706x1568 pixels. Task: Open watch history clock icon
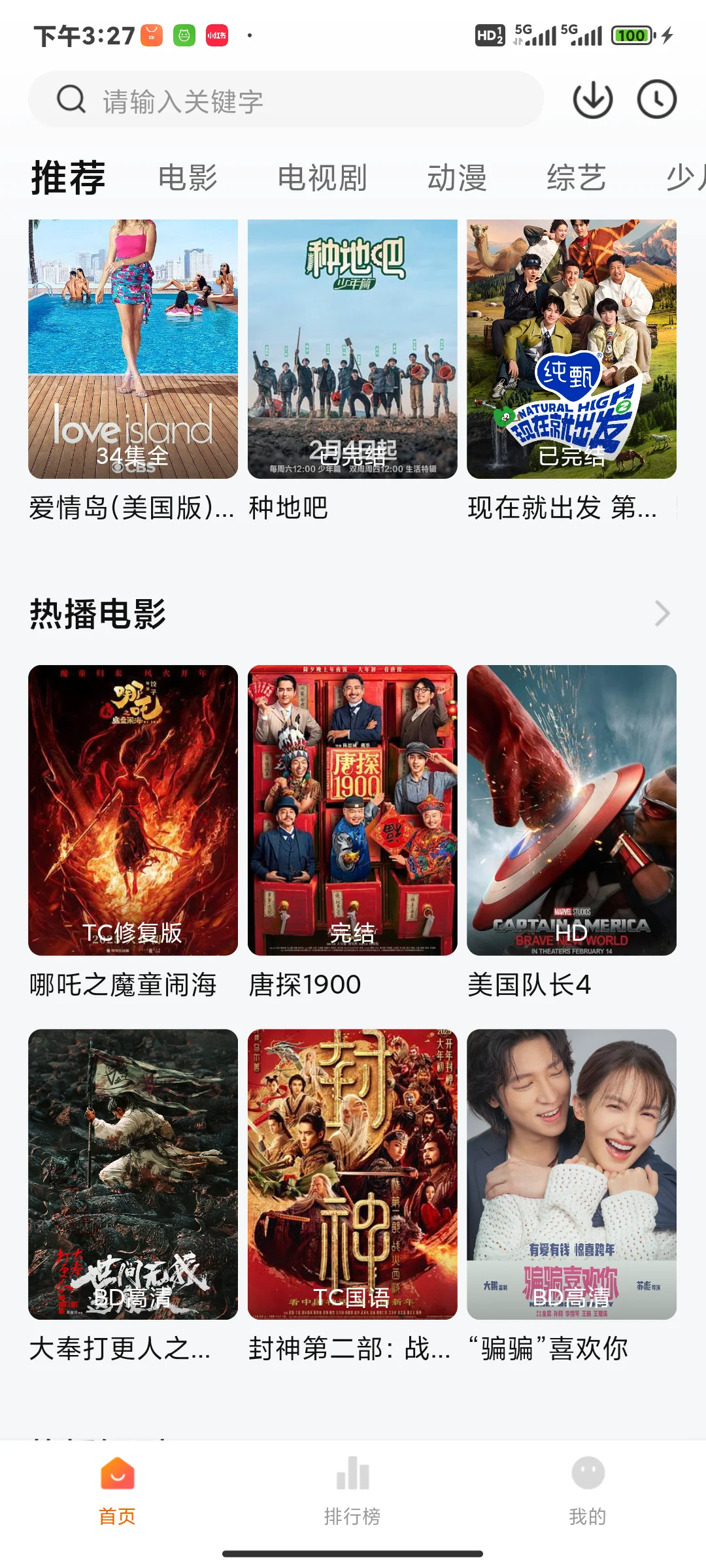(656, 100)
